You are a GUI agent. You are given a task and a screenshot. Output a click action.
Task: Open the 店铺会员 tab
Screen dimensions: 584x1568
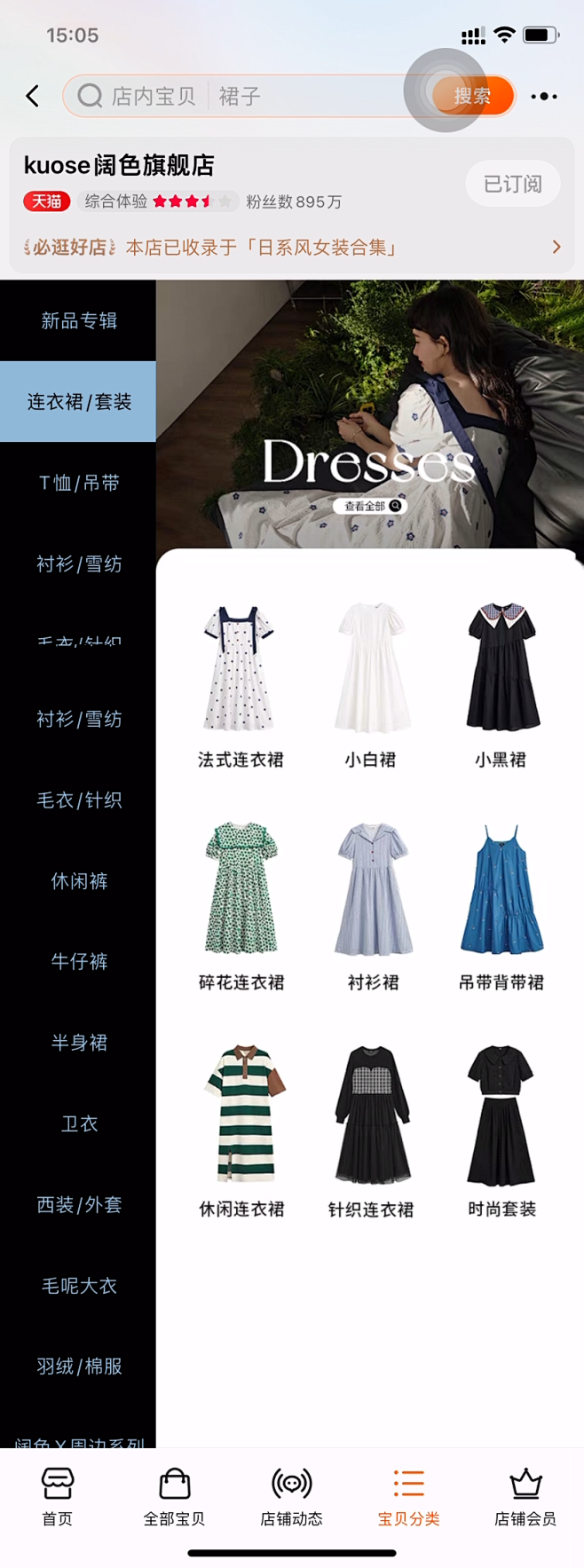coord(525,1496)
